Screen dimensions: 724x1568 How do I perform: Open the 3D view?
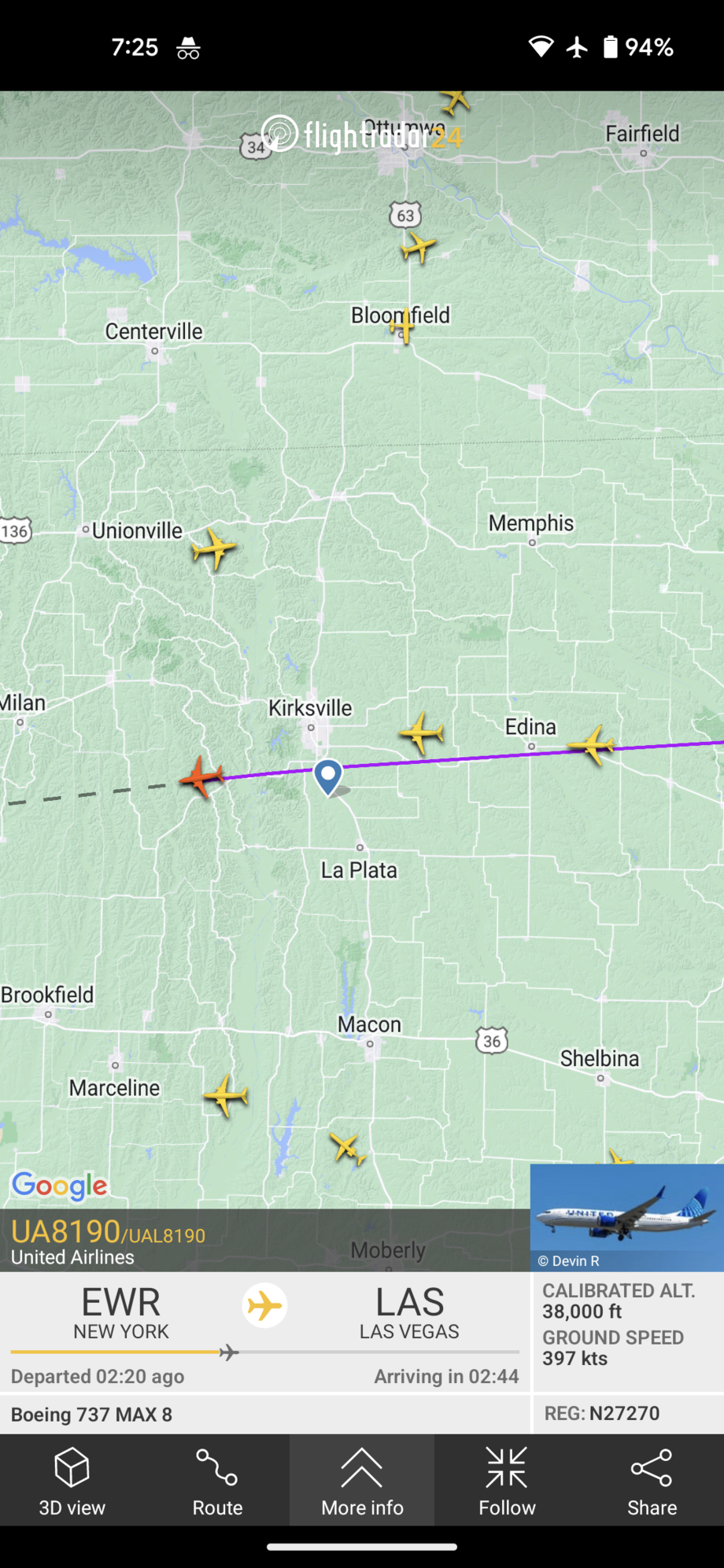(x=72, y=1481)
